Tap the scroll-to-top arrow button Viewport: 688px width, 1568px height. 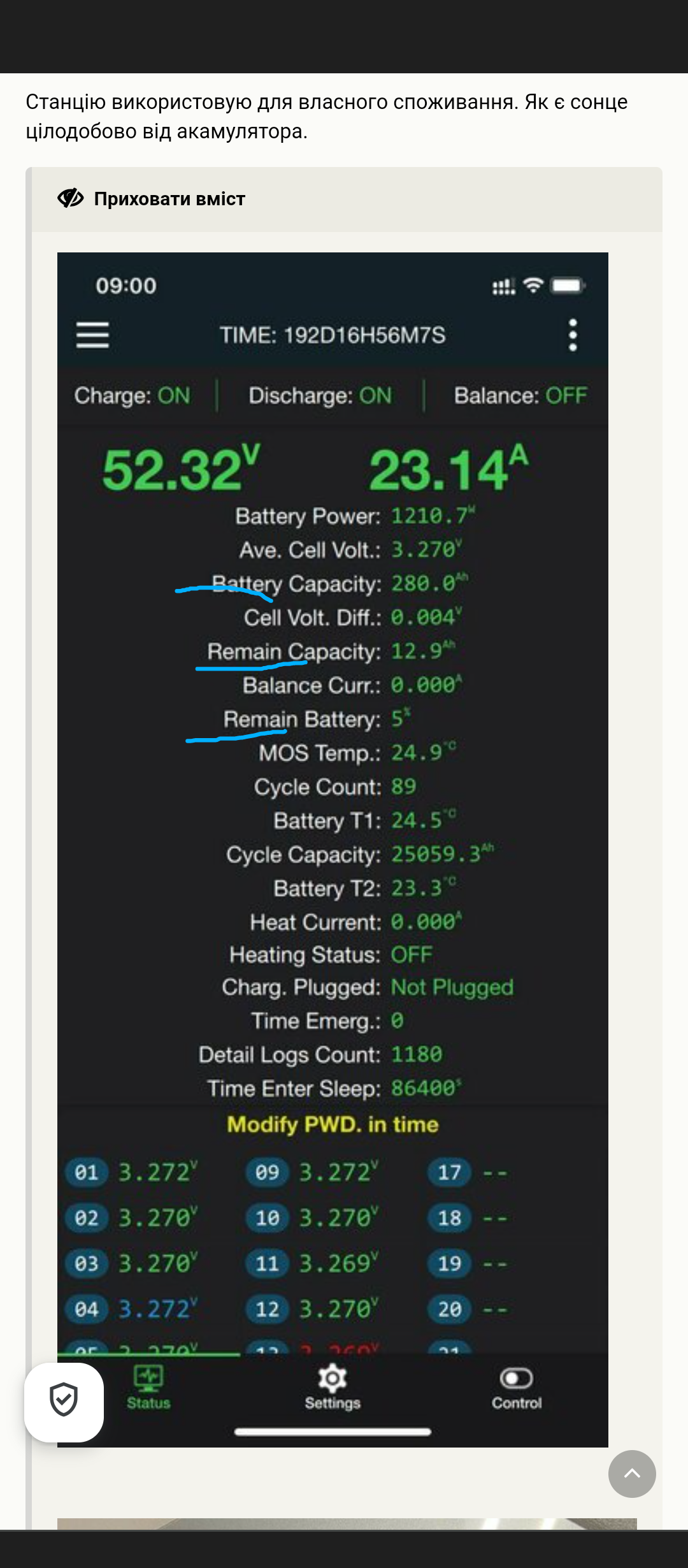(632, 1474)
